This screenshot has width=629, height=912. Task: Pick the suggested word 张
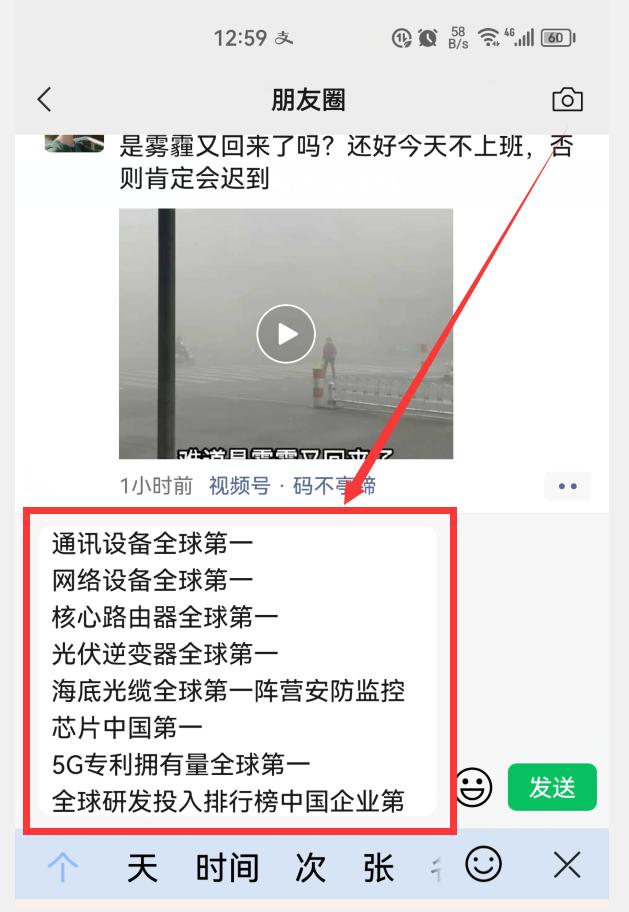(378, 867)
